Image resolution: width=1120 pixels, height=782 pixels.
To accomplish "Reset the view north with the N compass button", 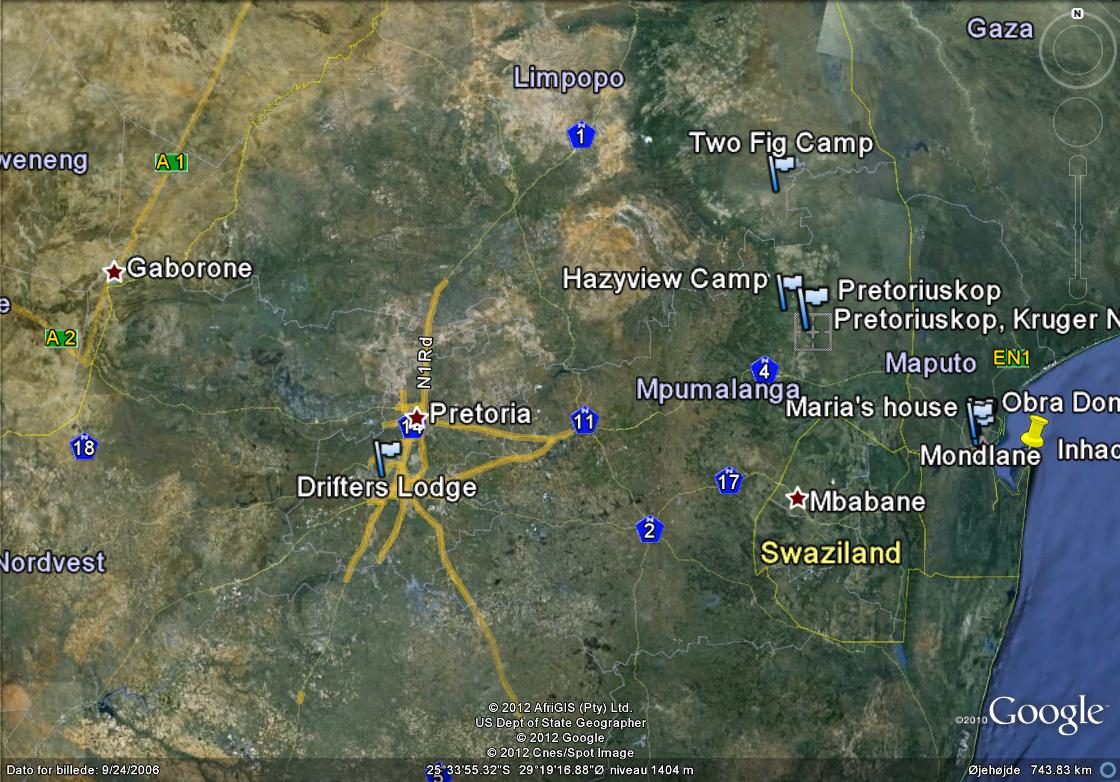I will pos(1077,14).
